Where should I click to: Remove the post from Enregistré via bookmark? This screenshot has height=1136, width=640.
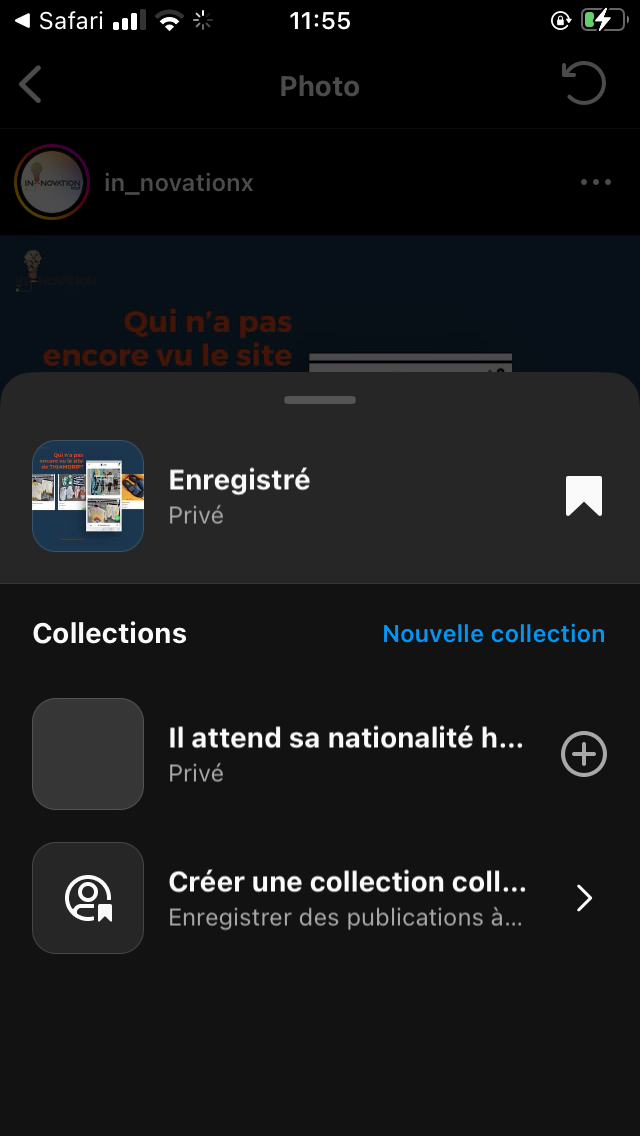[x=584, y=496]
